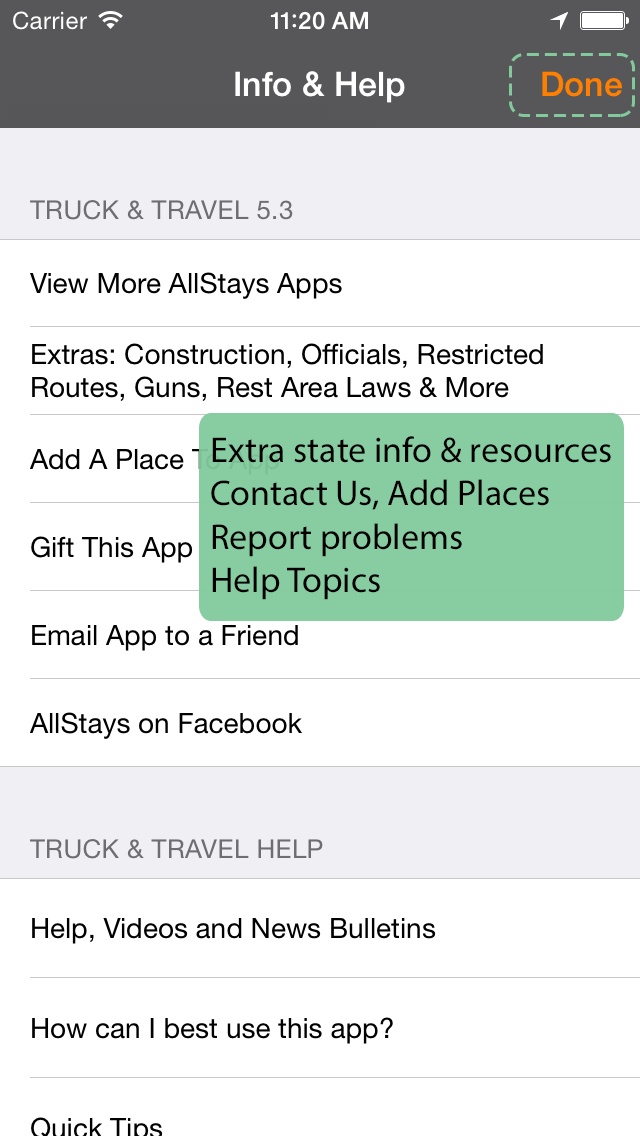The width and height of the screenshot is (640, 1136).
Task: Open the Quick Tips row
Action: (x=320, y=1108)
